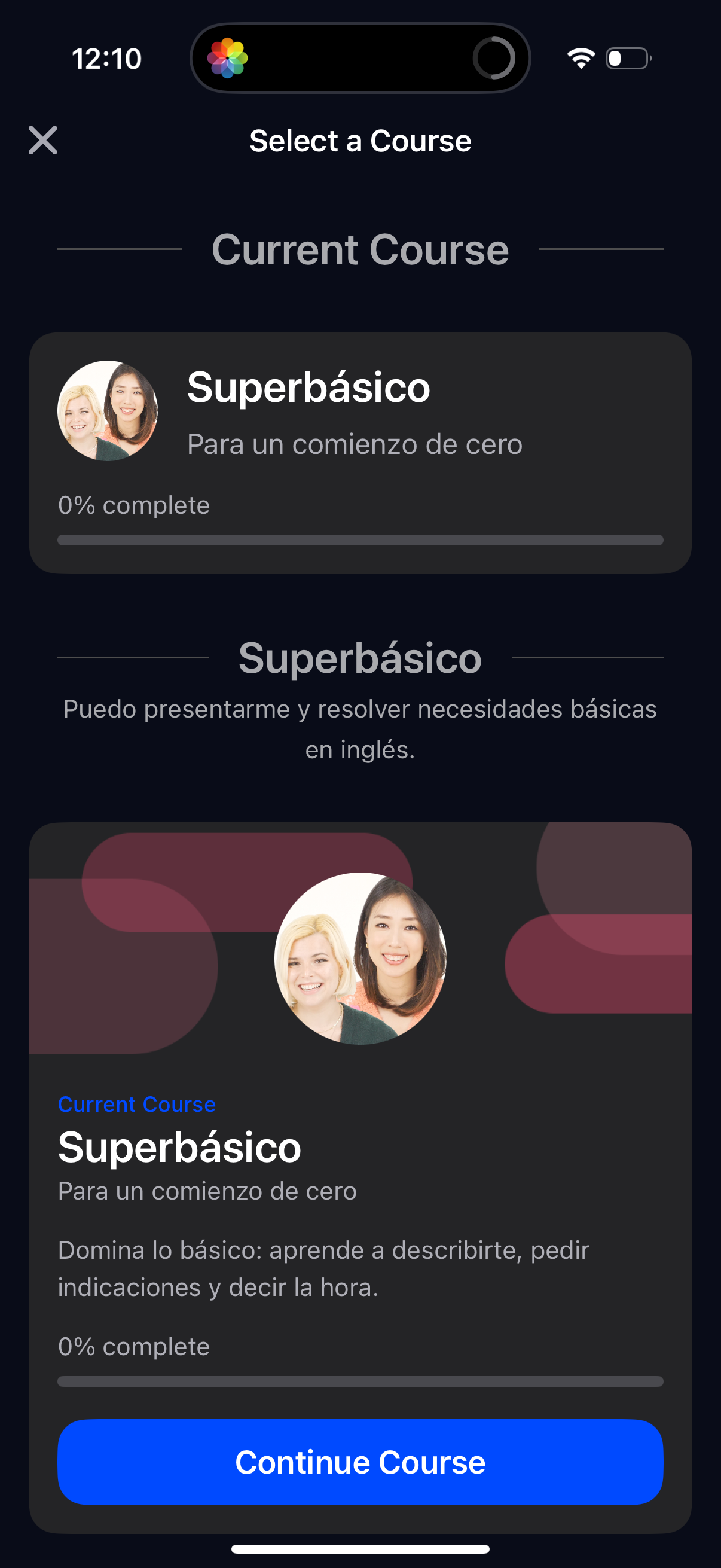
Task: Select the Current Course Superbásico card
Action: pyautogui.click(x=360, y=453)
